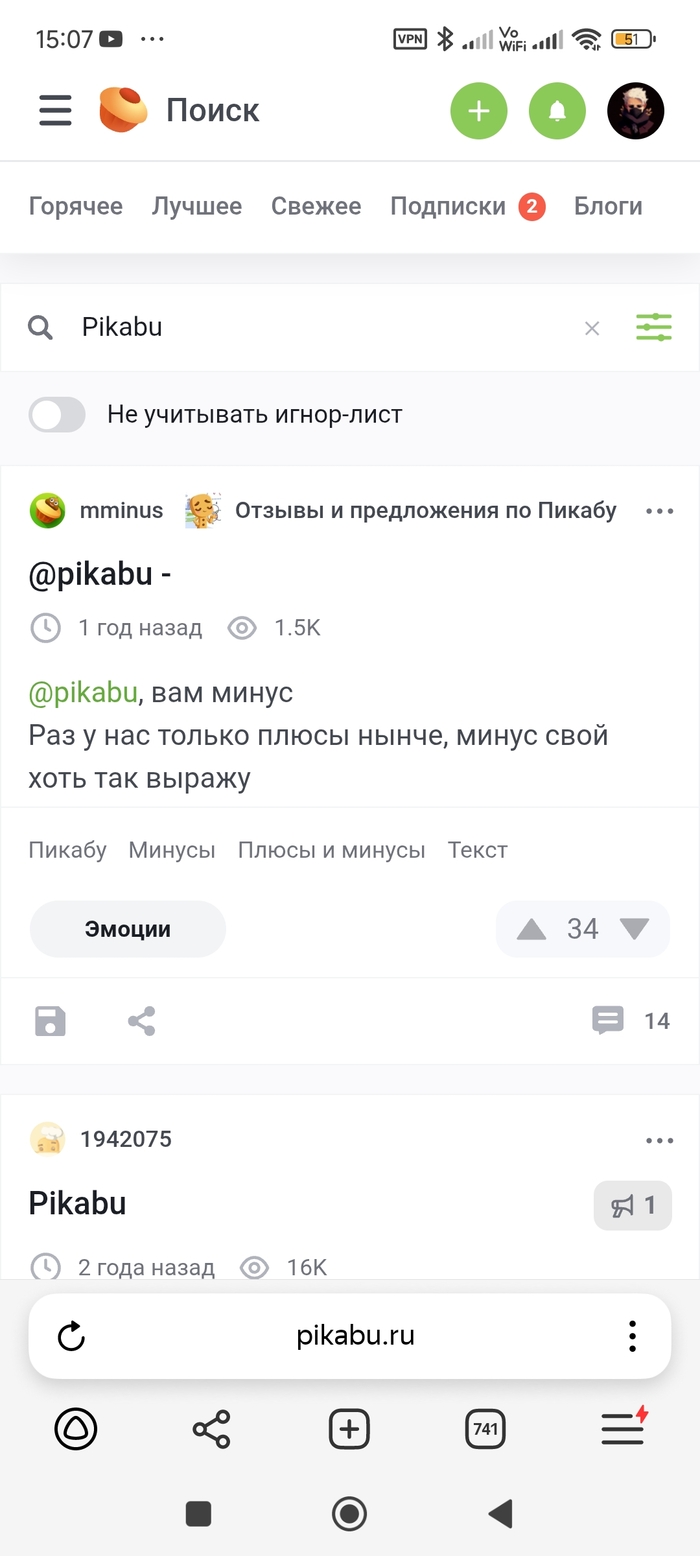Open the Эмоции reactions button
Viewport: 700px width, 1556px height.
coord(128,929)
